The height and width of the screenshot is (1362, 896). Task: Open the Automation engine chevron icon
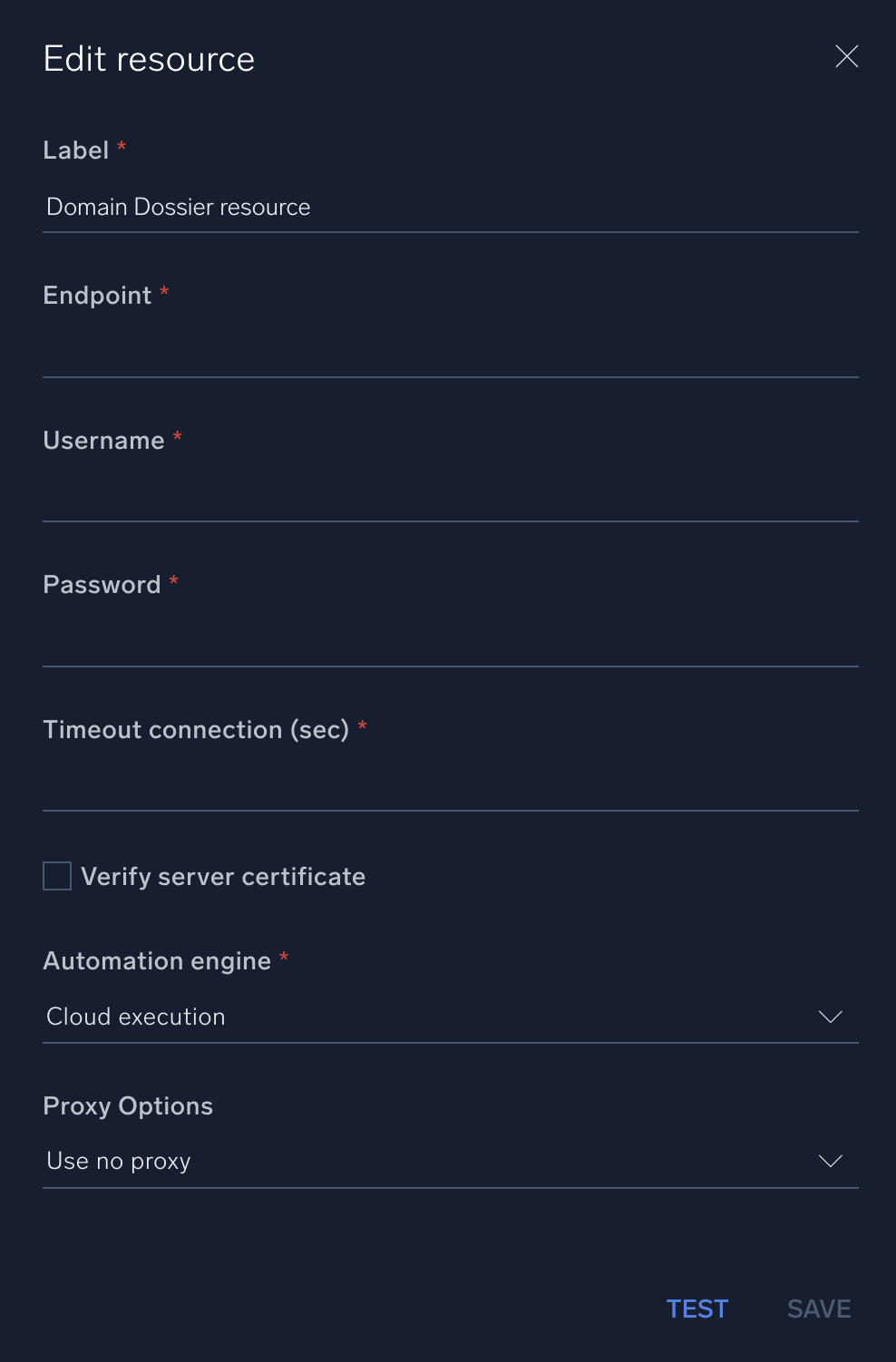tap(830, 1017)
